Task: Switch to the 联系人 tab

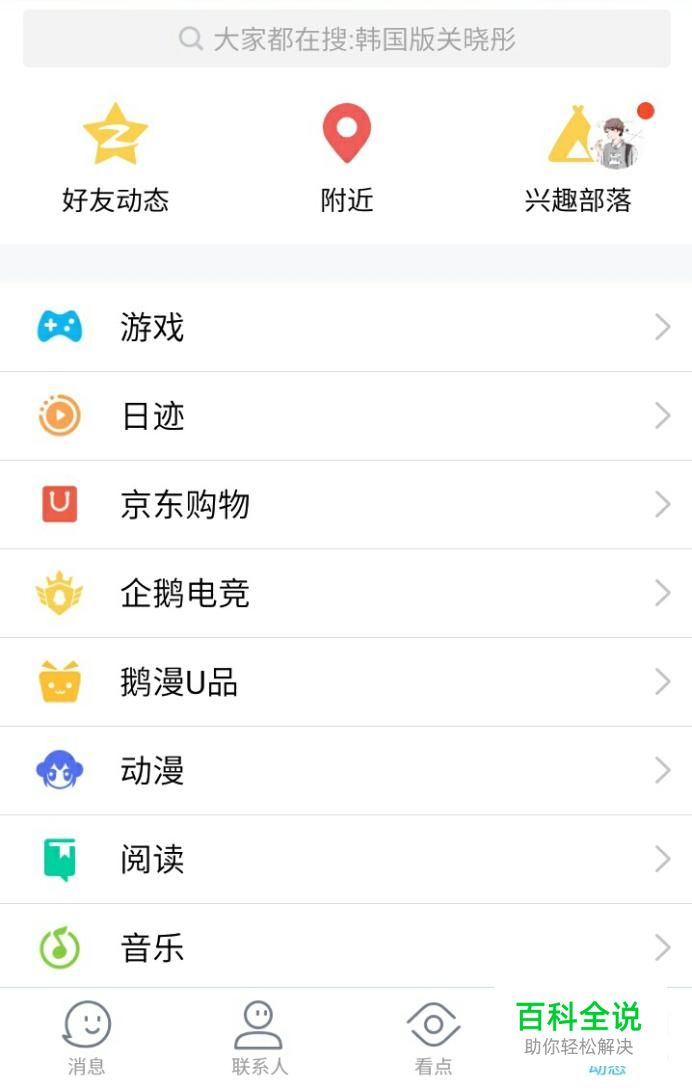Action: 259,1038
